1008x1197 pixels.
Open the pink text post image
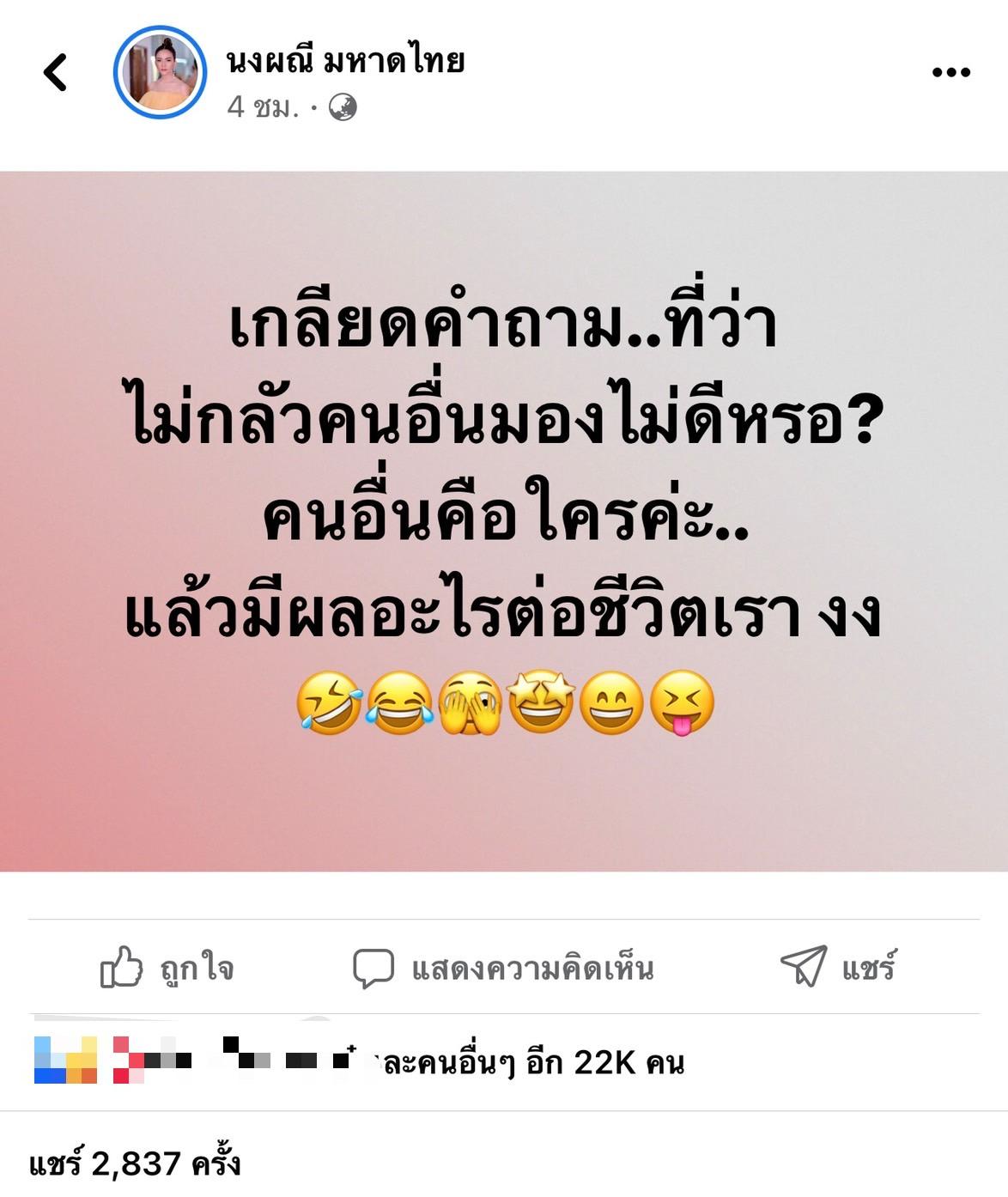pos(504,521)
